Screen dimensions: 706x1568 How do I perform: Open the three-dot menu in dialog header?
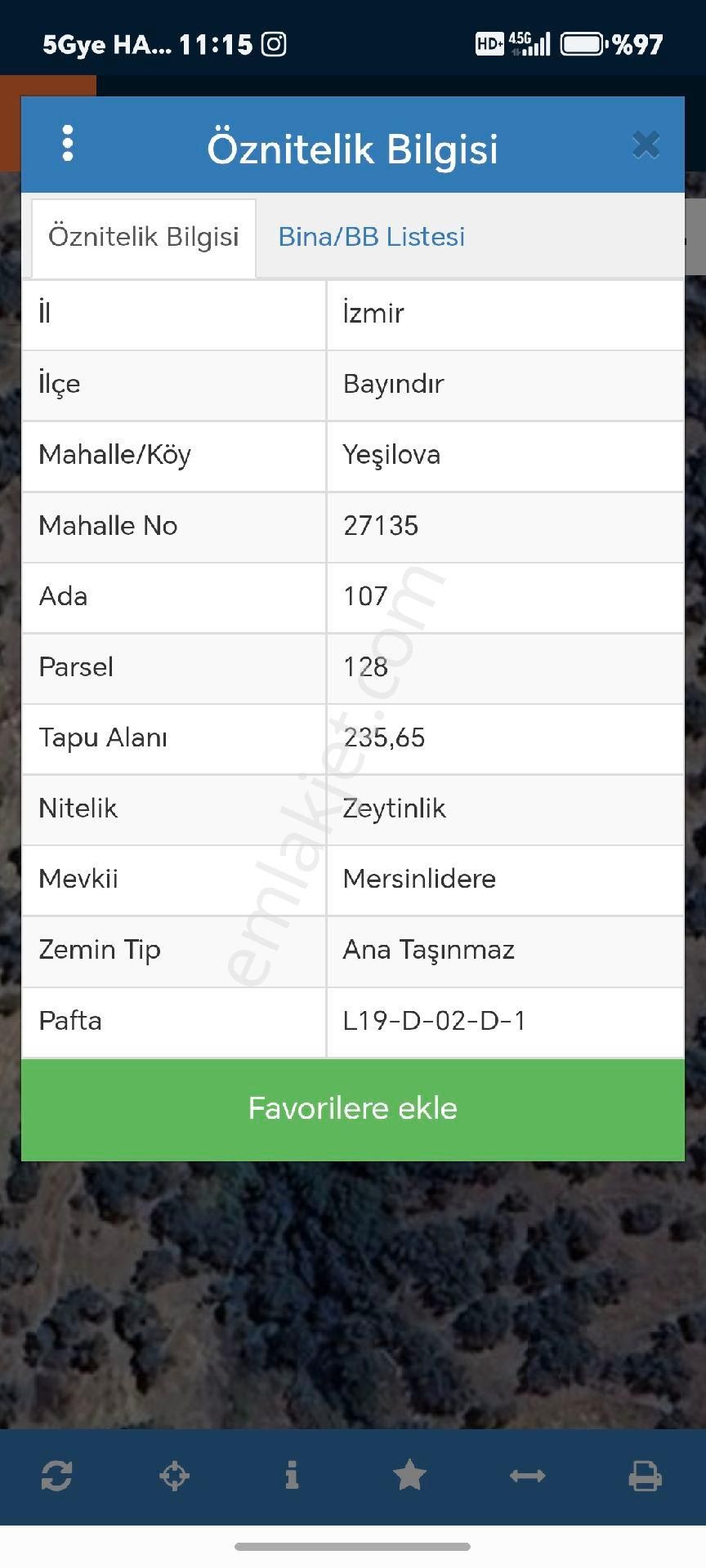click(x=68, y=145)
